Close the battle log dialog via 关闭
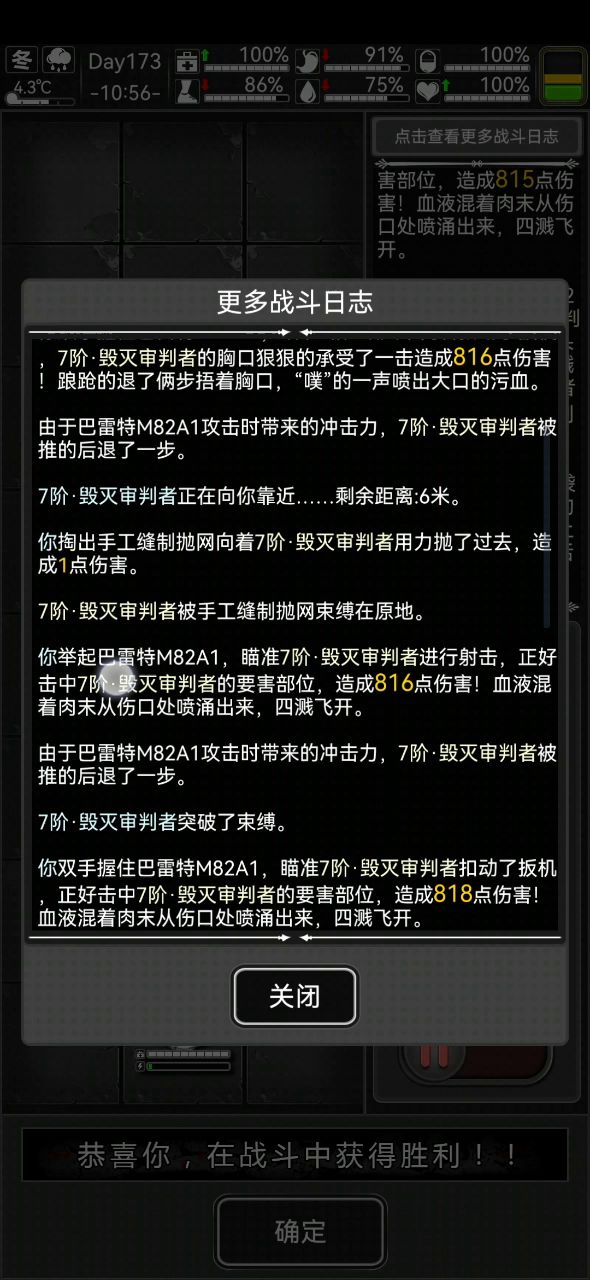590x1280 pixels. pos(295,996)
